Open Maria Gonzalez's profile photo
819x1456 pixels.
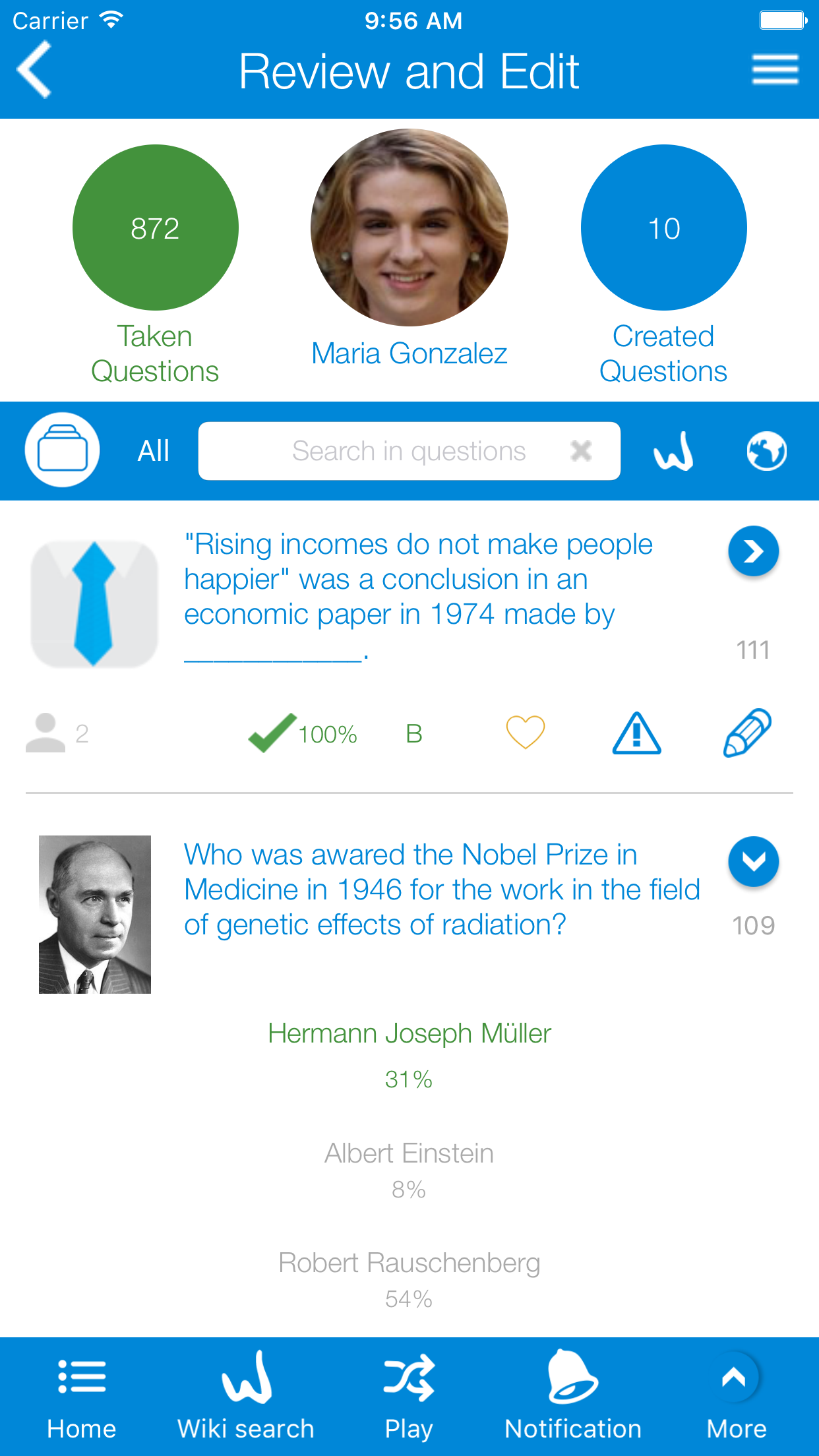pos(409,228)
